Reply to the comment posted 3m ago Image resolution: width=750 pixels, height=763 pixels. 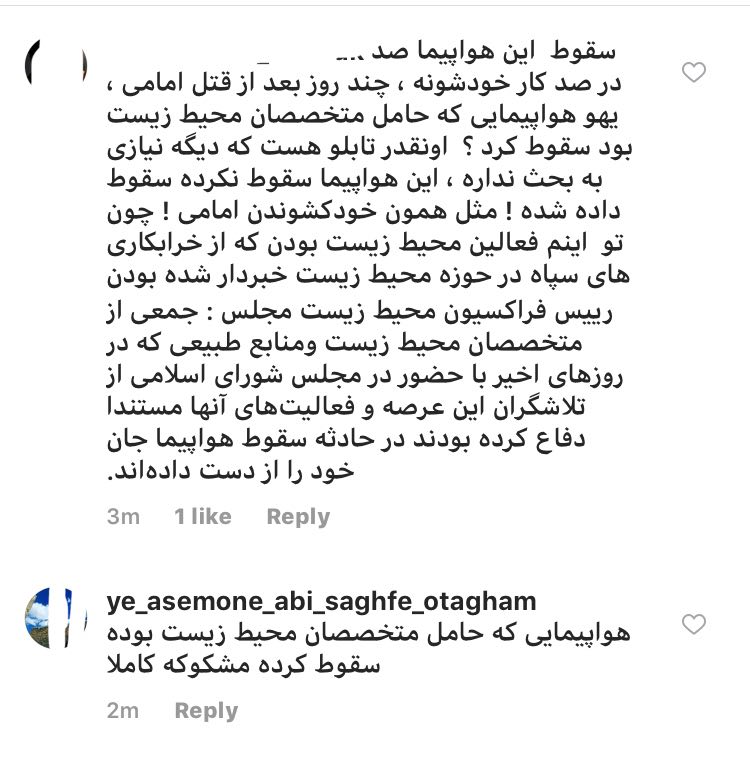[298, 517]
